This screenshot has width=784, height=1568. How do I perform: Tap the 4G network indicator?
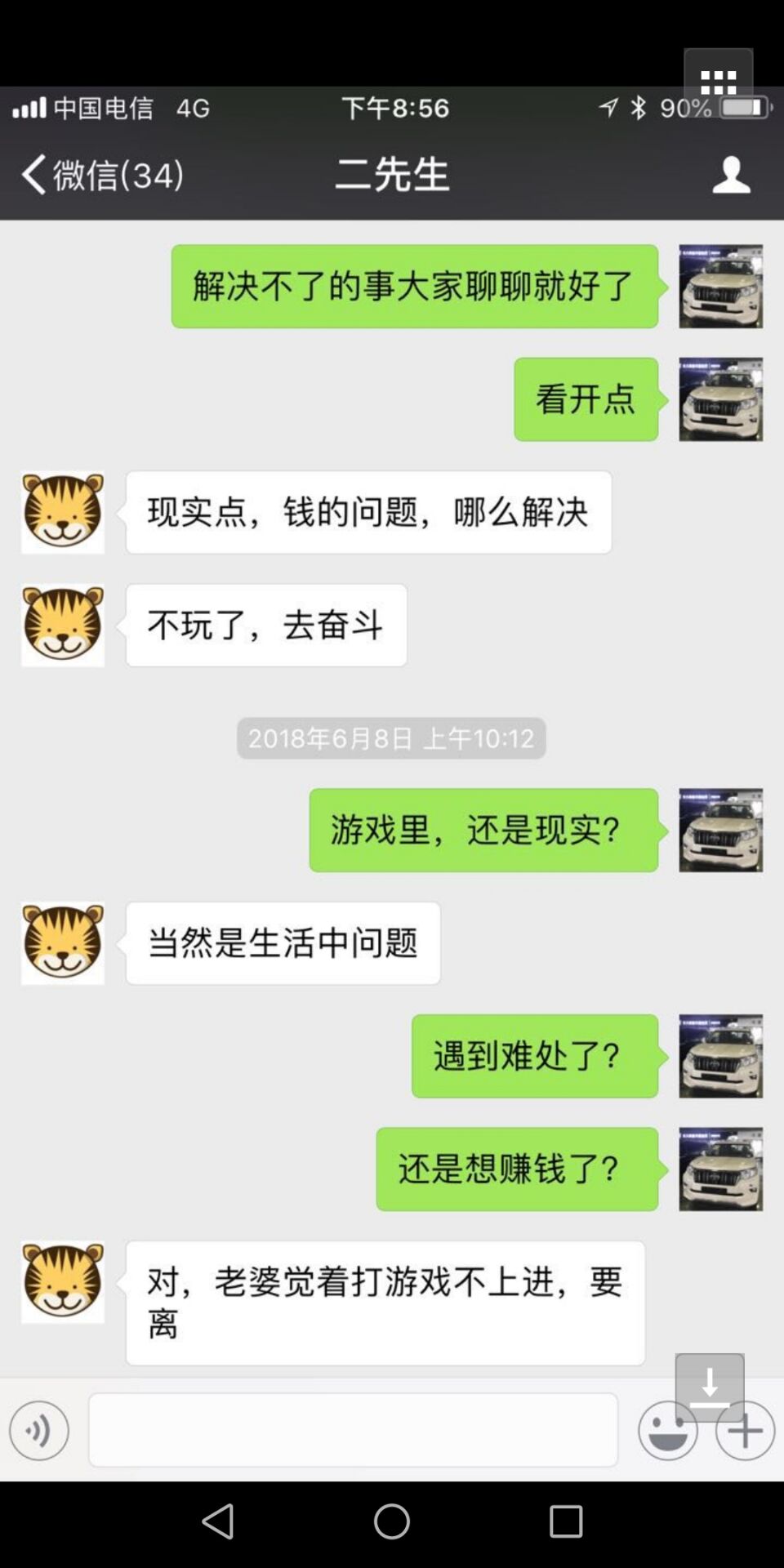coord(194,107)
